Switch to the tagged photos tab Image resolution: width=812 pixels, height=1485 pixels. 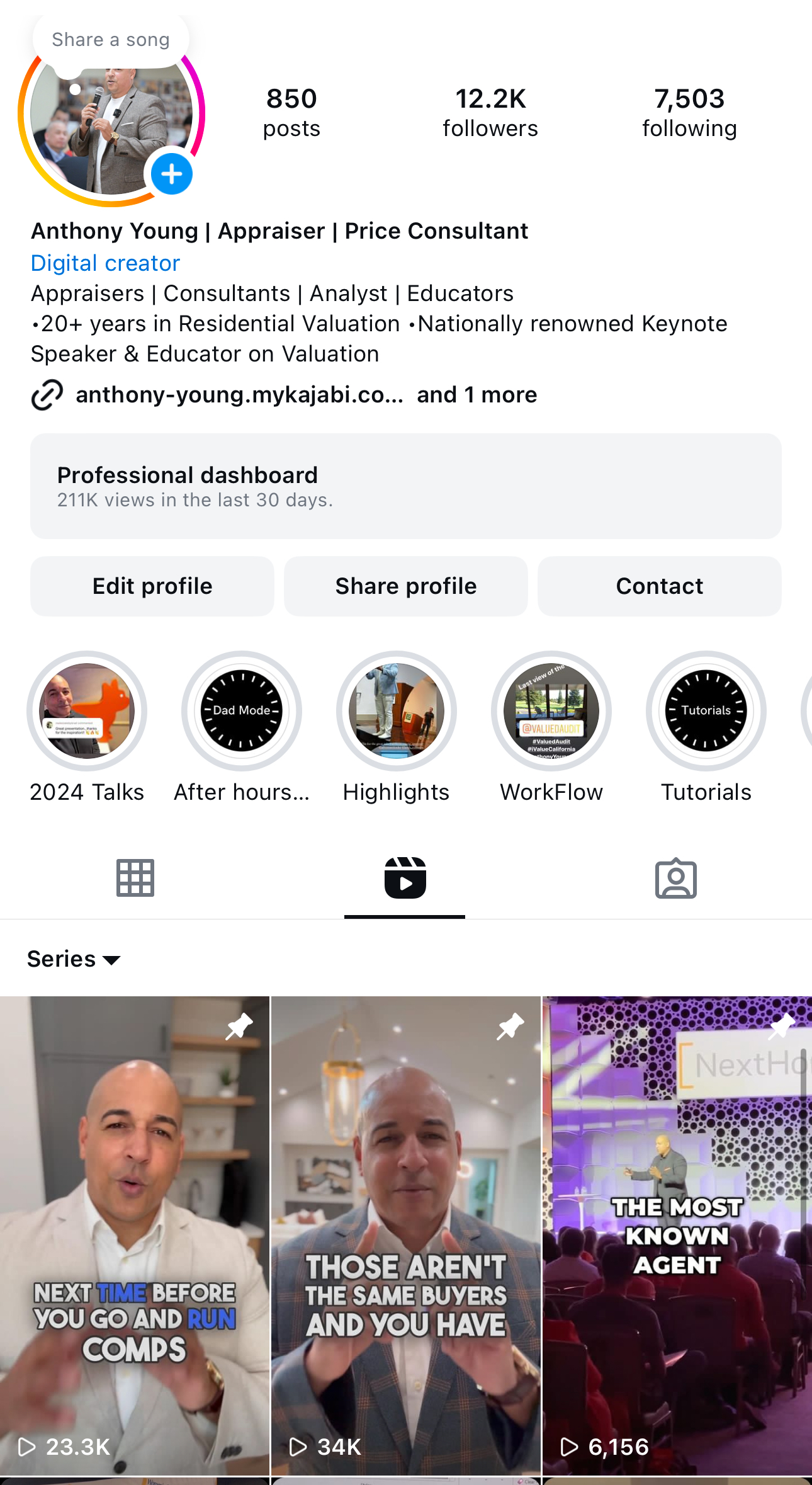676,878
